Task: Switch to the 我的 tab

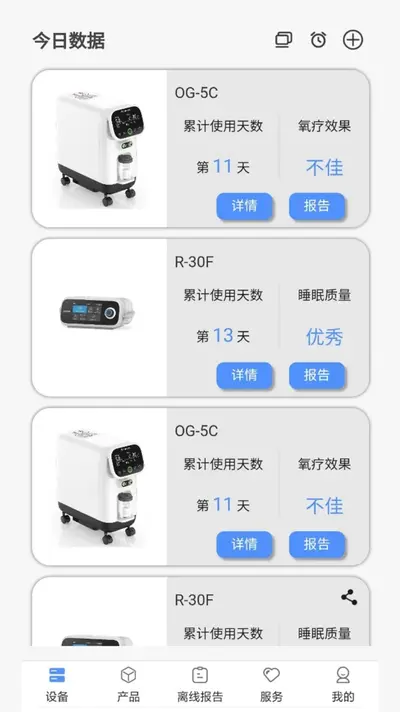Action: pos(343,685)
